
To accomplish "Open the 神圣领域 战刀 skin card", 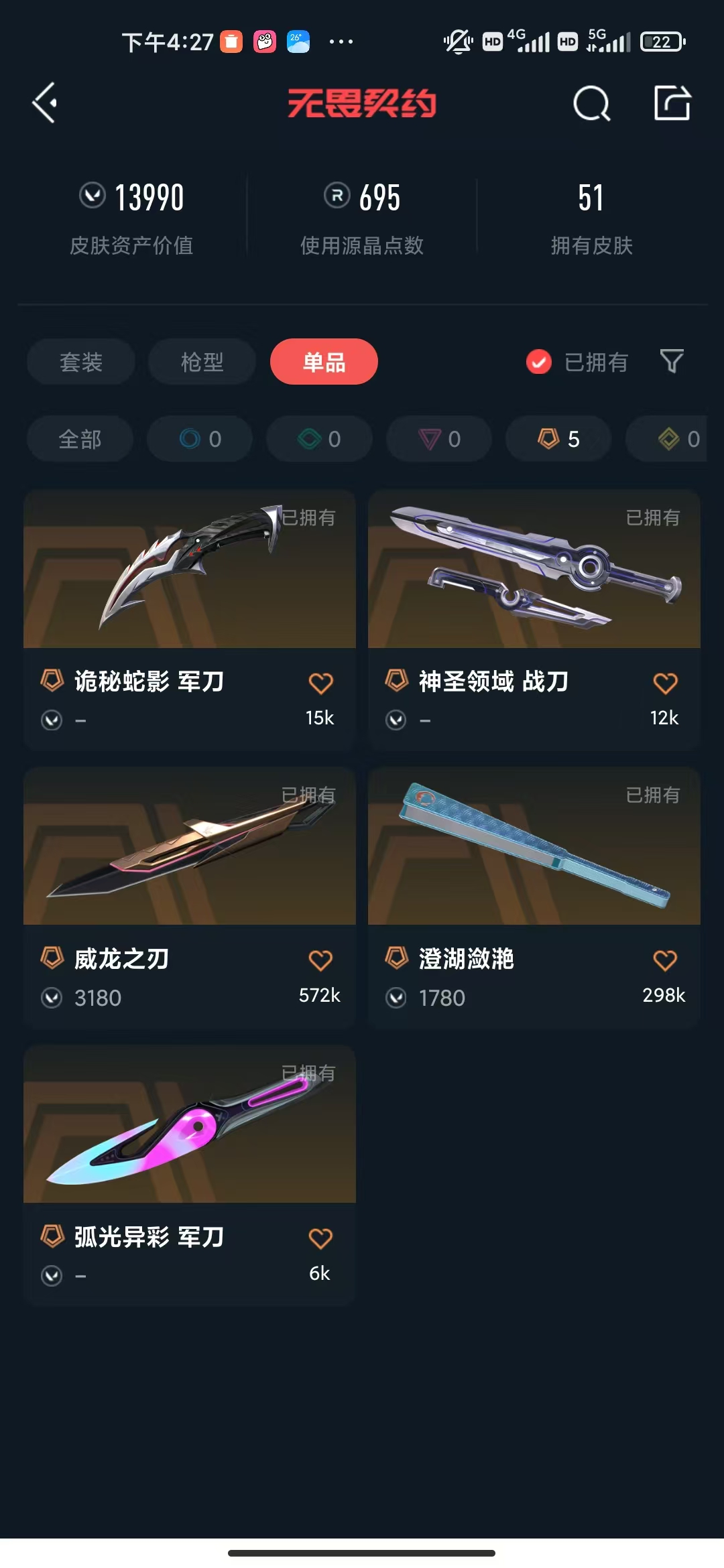I will pos(534,620).
